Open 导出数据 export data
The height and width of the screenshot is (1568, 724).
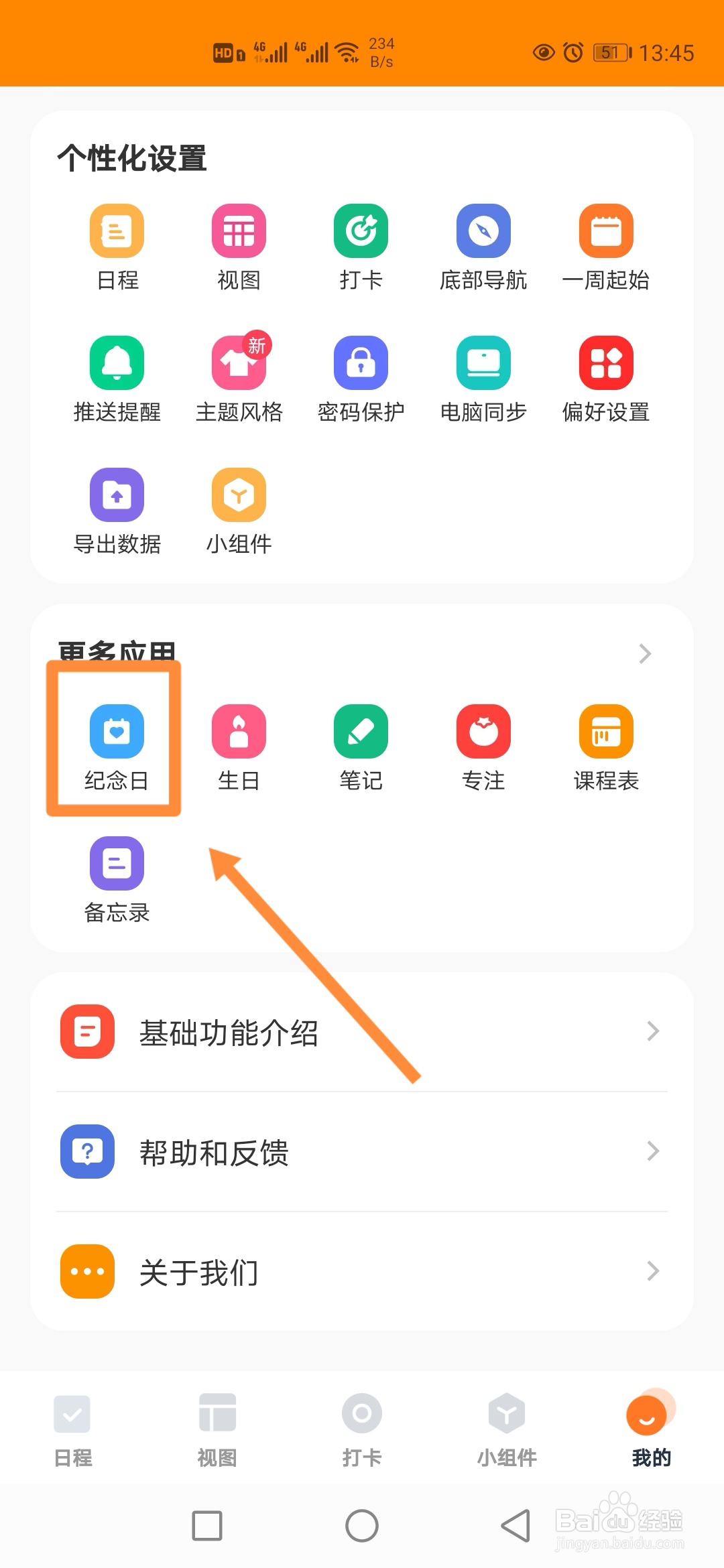(117, 496)
